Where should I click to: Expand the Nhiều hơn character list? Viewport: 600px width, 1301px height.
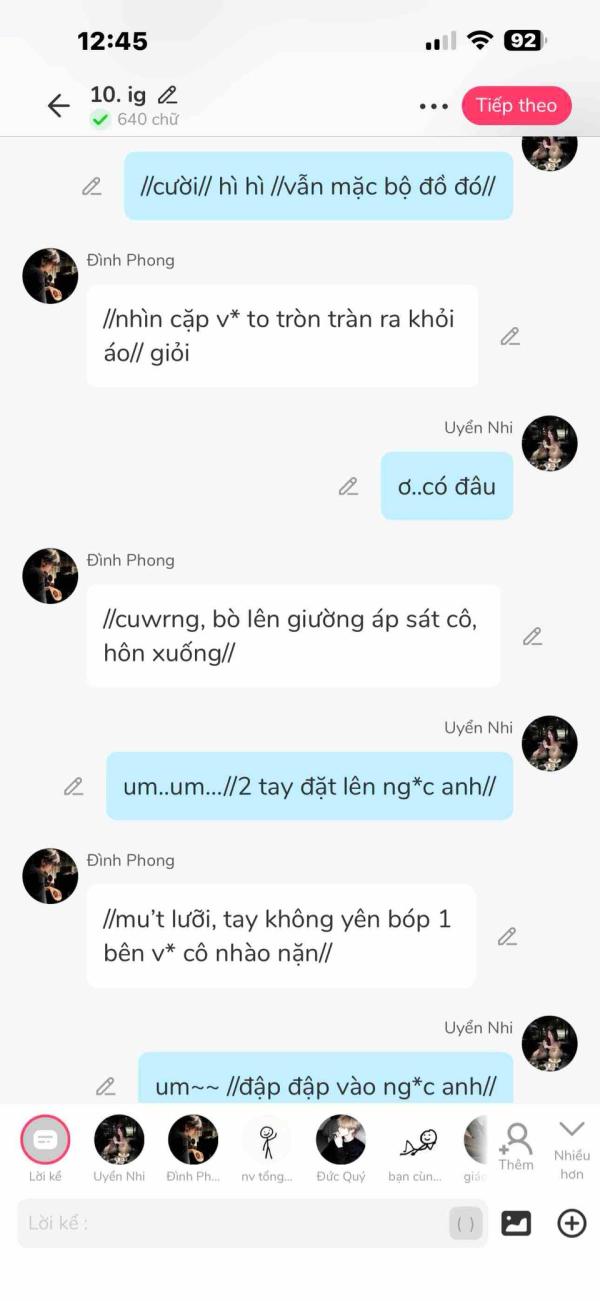click(572, 1145)
